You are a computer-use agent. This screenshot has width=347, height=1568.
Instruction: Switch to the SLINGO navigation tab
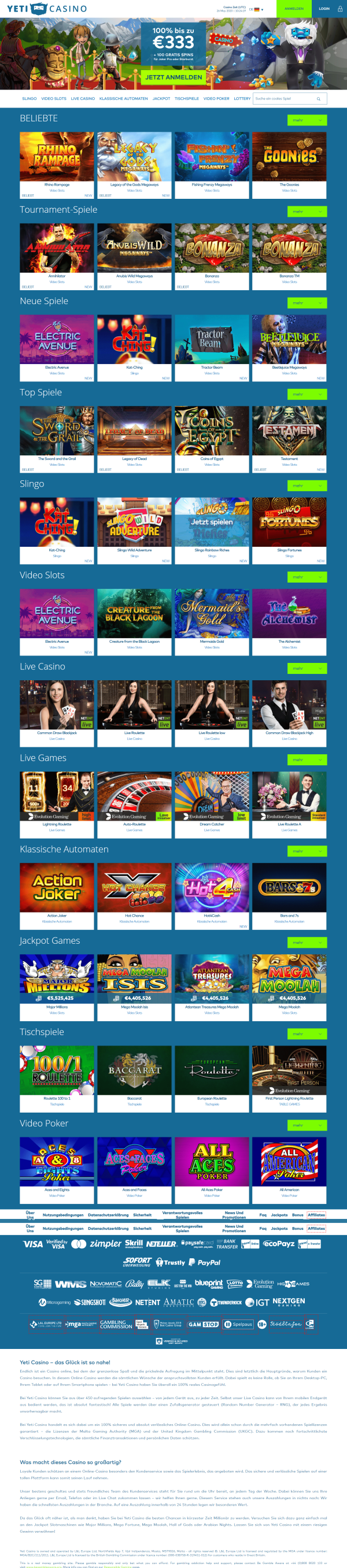(29, 99)
